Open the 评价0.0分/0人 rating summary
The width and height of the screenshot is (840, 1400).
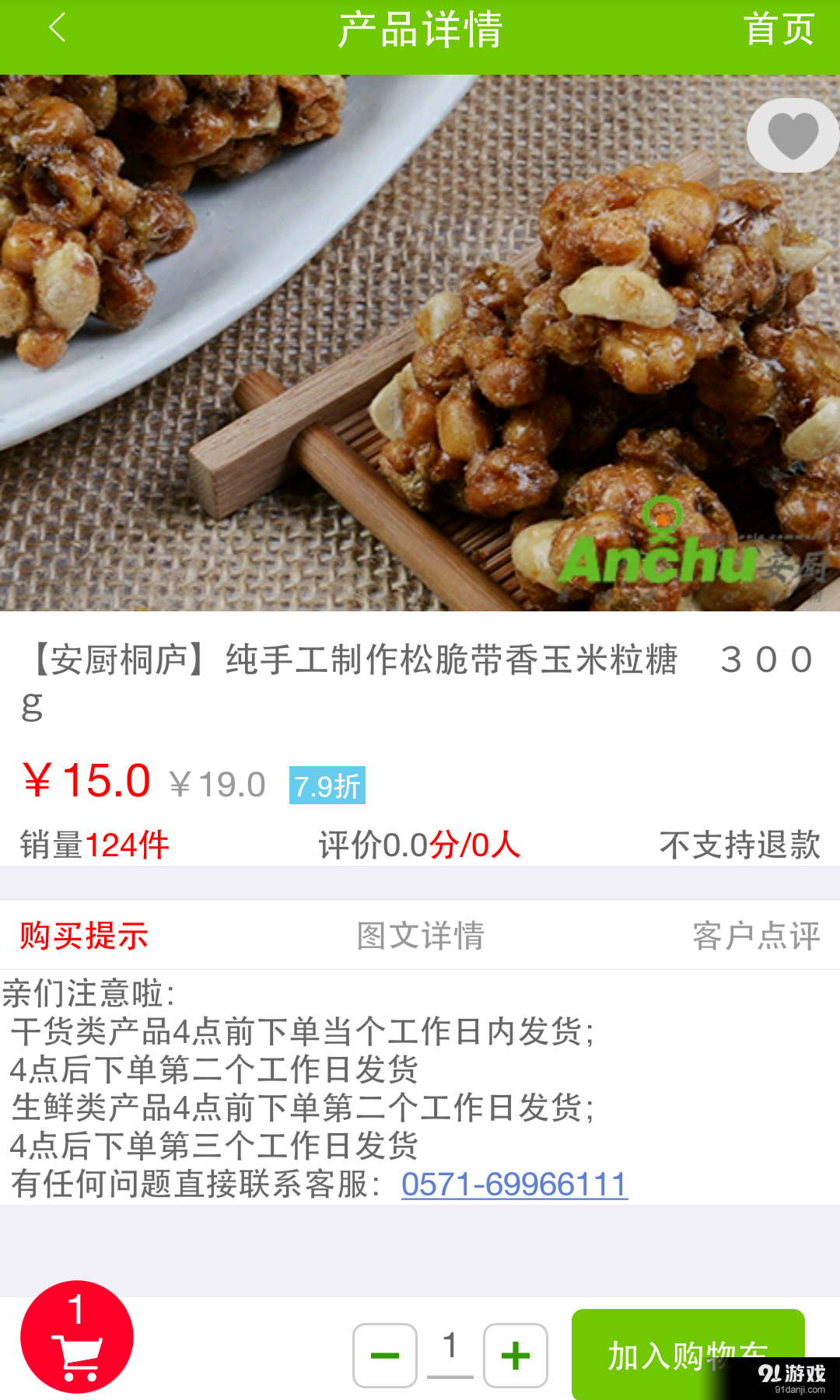tap(420, 842)
